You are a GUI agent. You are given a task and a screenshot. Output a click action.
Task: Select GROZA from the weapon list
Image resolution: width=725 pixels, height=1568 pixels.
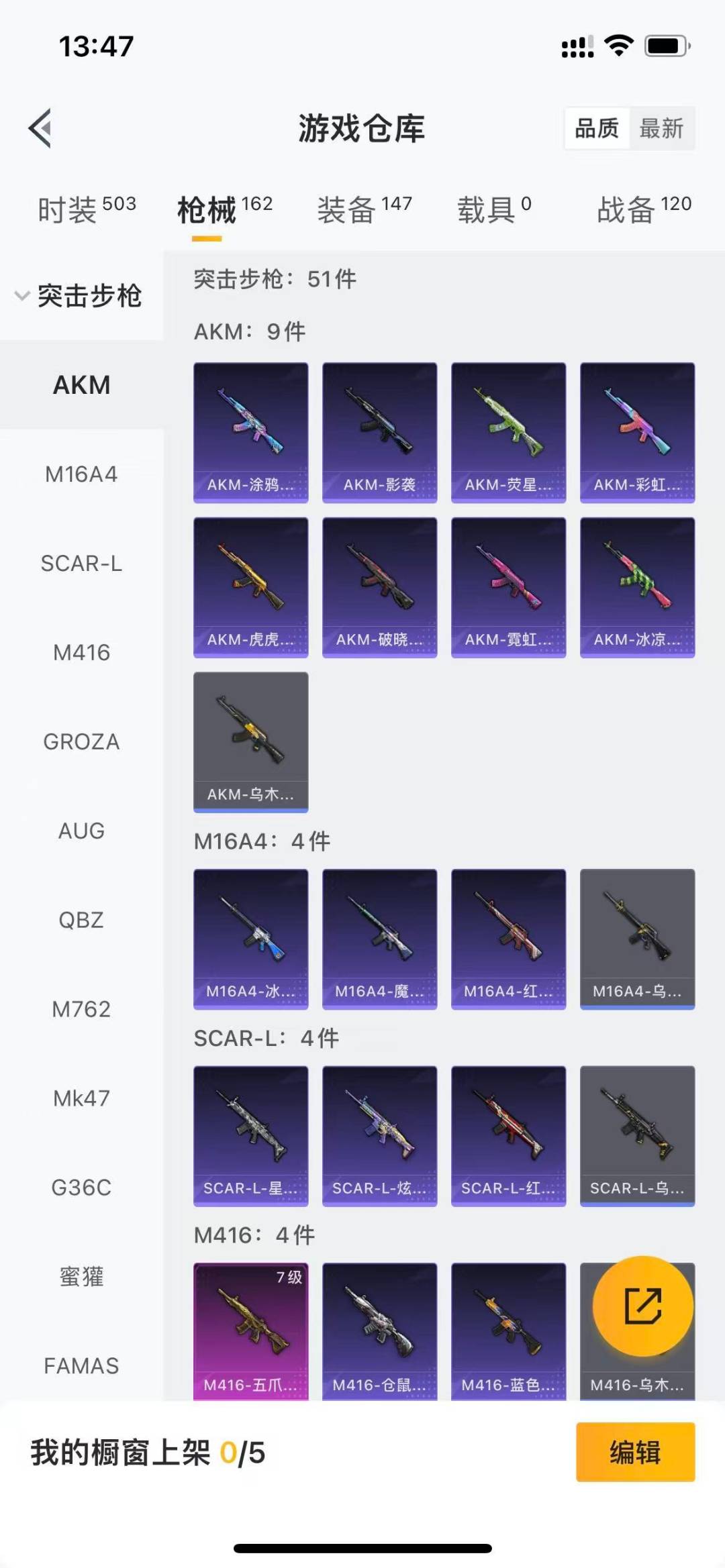click(x=81, y=742)
